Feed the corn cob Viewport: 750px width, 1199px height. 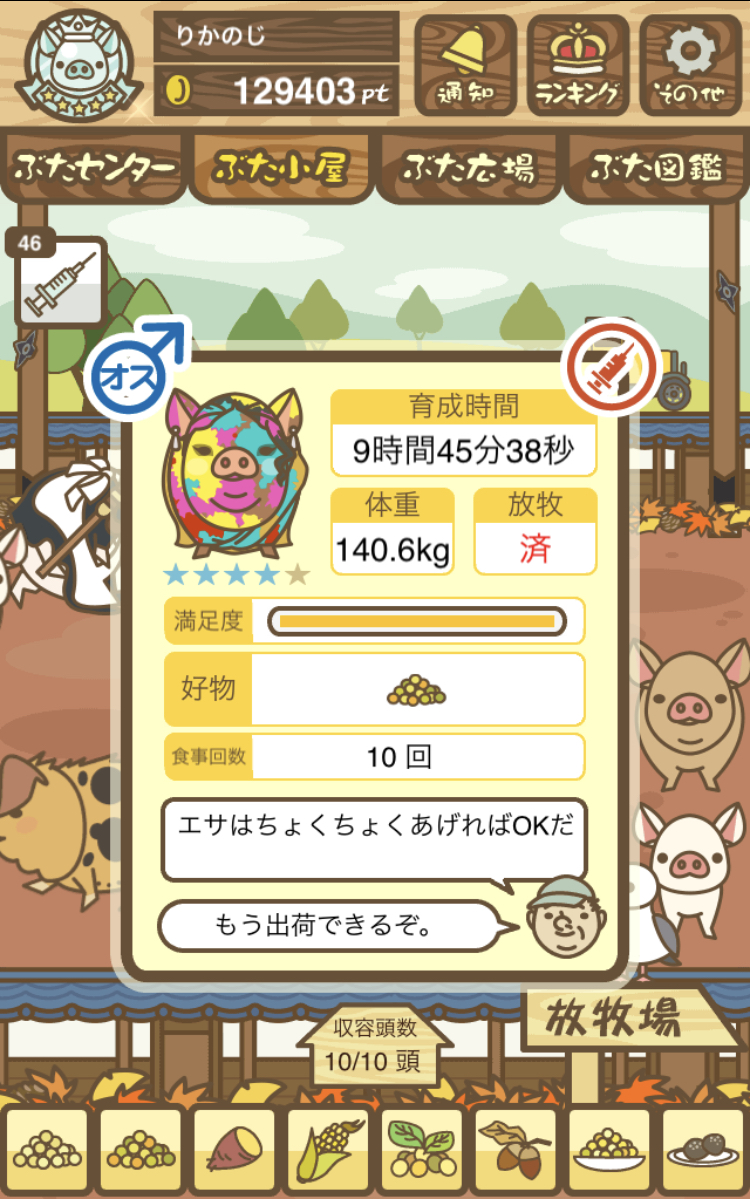coord(329,1151)
